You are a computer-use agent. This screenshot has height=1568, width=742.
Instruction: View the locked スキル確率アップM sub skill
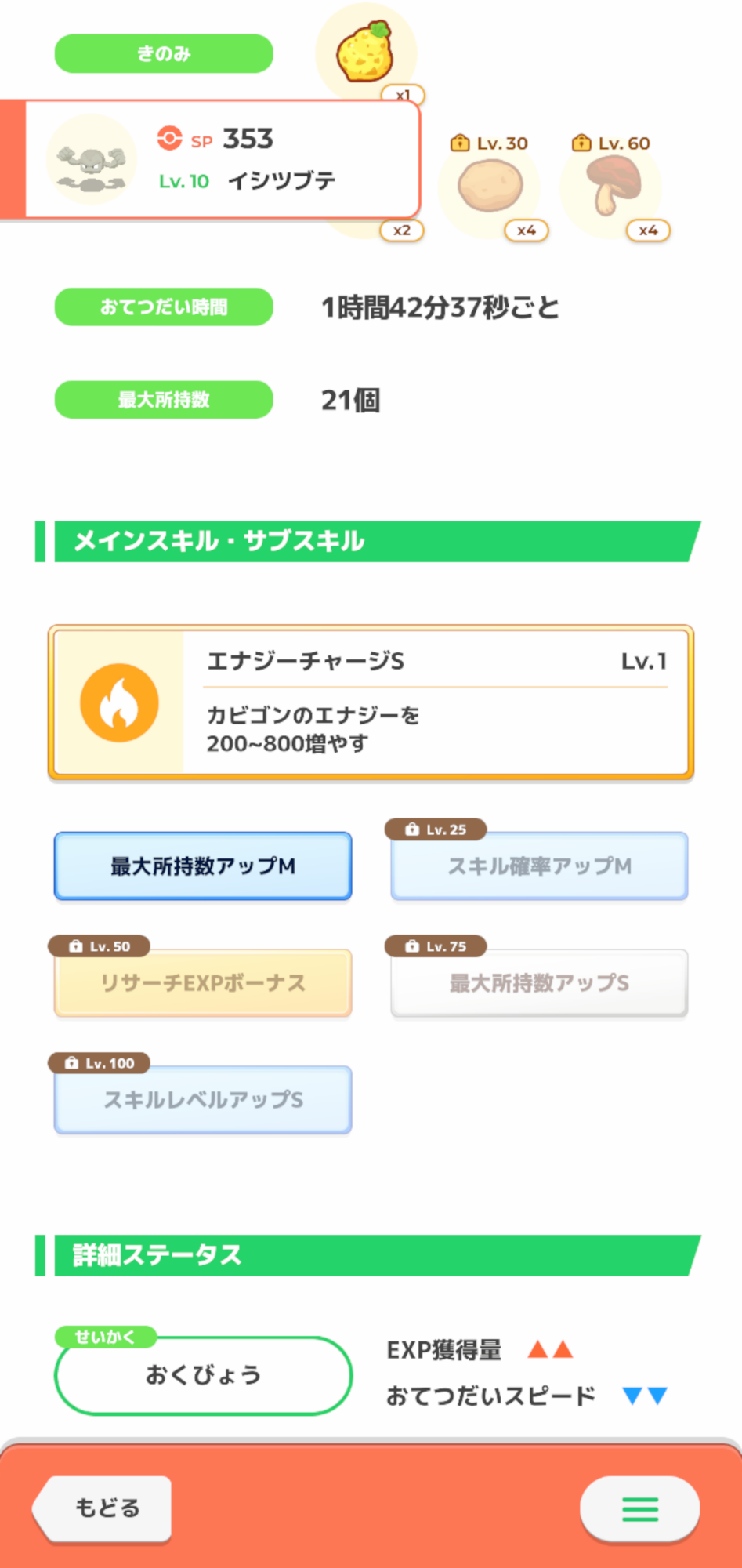tap(539, 866)
